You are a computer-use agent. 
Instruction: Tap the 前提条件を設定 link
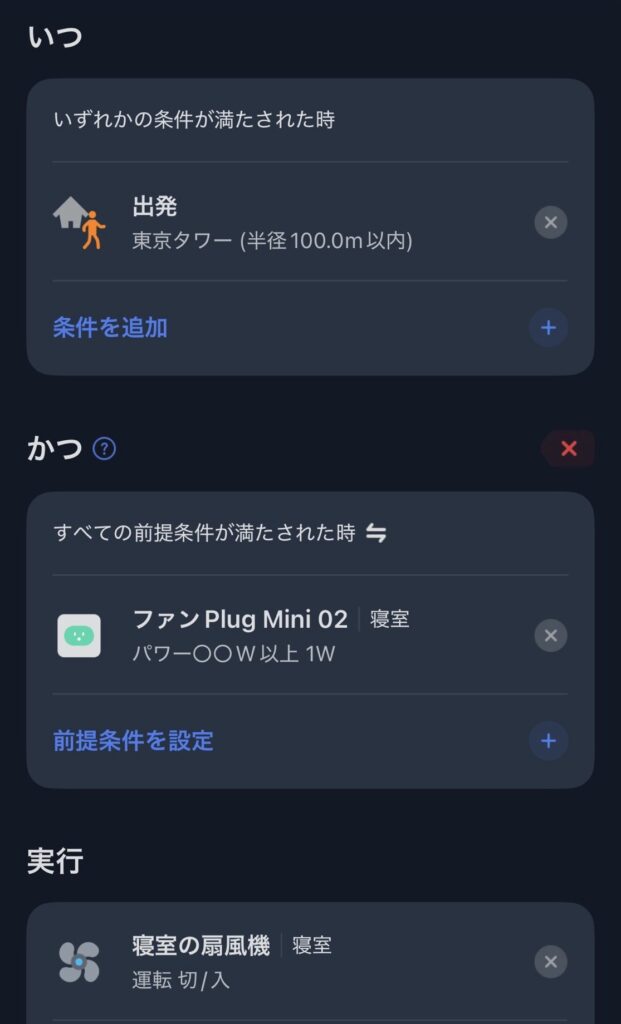click(x=133, y=741)
